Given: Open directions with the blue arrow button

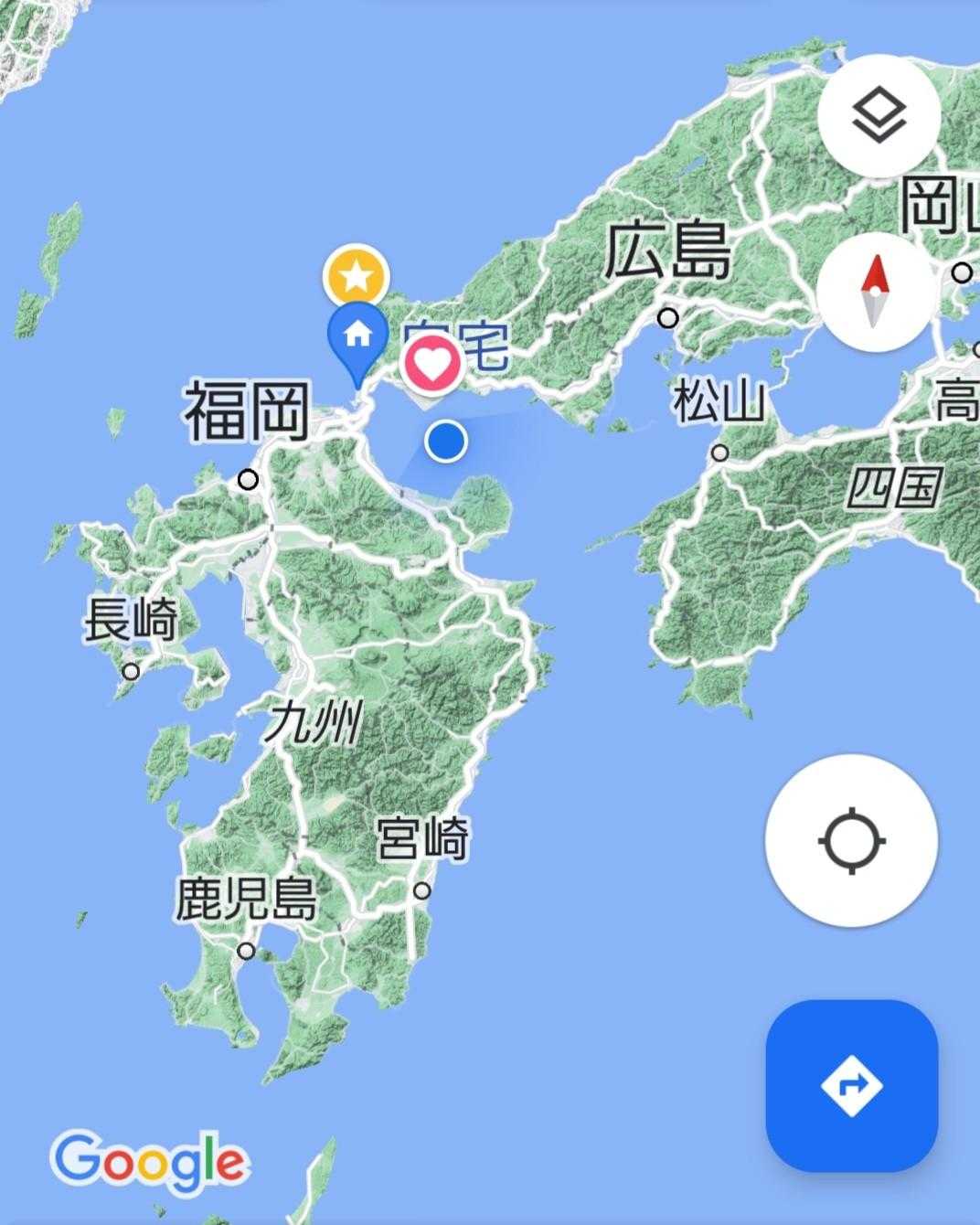Looking at the screenshot, I should point(852,1086).
